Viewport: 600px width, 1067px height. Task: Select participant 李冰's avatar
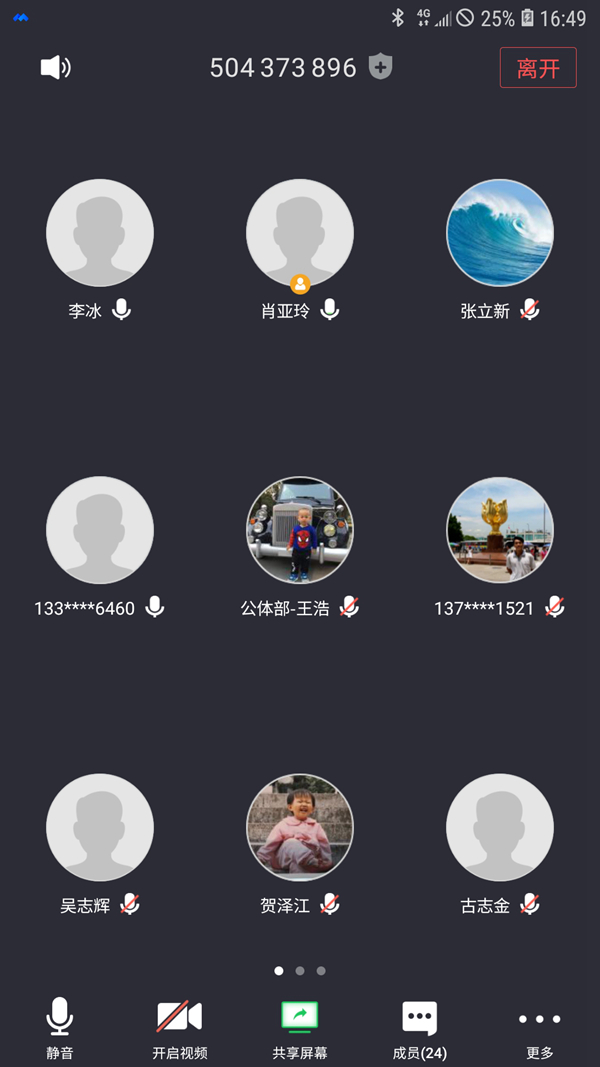click(x=100, y=233)
